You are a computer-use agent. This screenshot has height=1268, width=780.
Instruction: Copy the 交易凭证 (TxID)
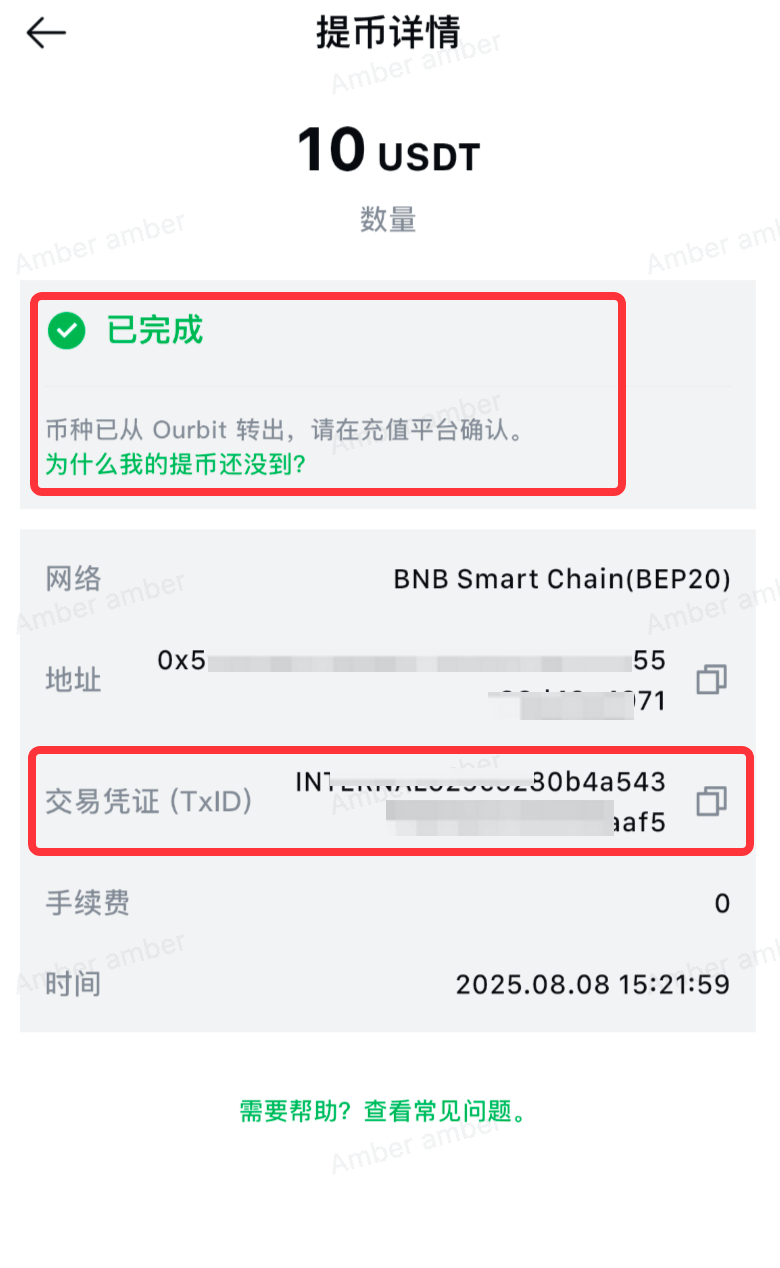(711, 801)
